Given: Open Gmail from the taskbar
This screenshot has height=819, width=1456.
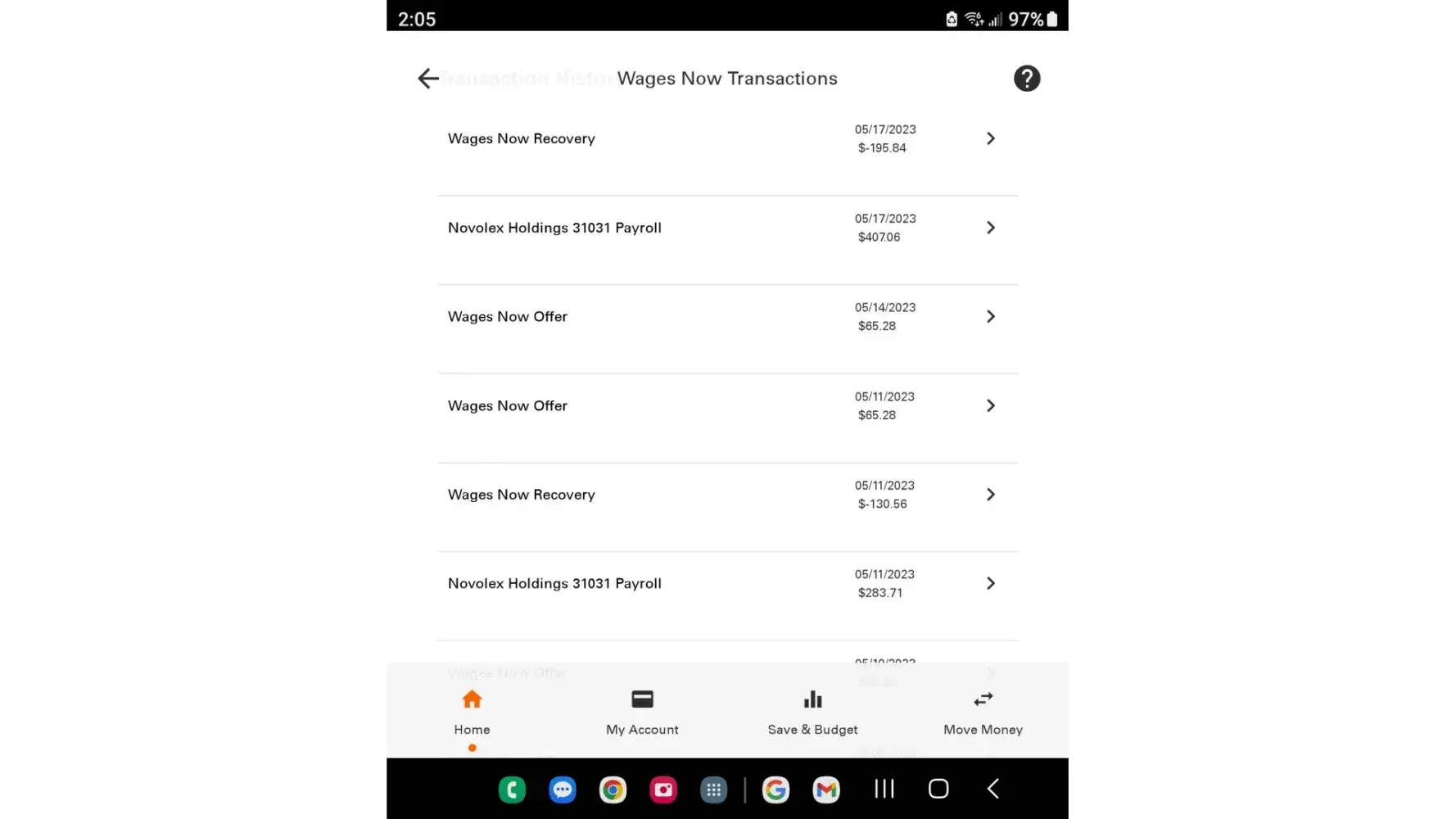Looking at the screenshot, I should [826, 790].
